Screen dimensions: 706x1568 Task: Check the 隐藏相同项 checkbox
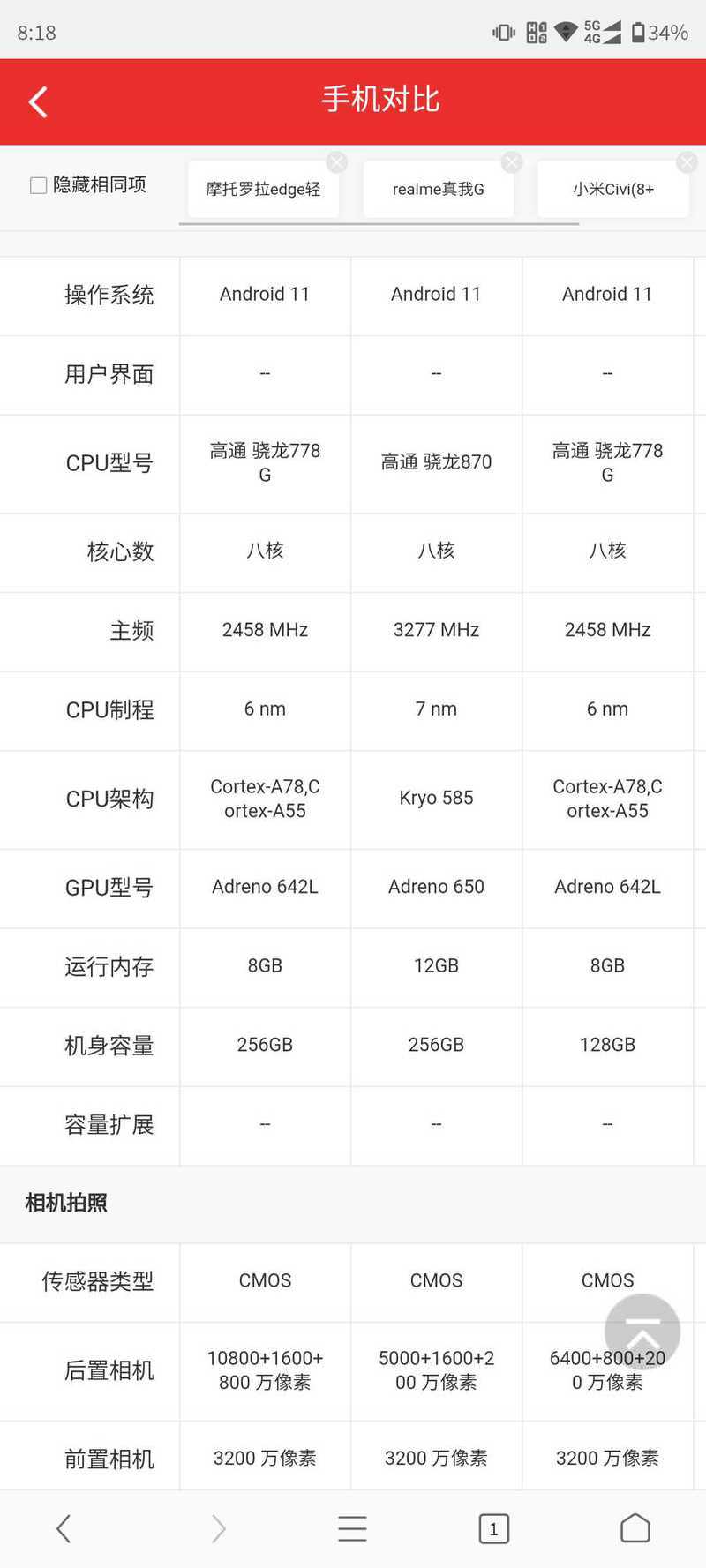38,185
